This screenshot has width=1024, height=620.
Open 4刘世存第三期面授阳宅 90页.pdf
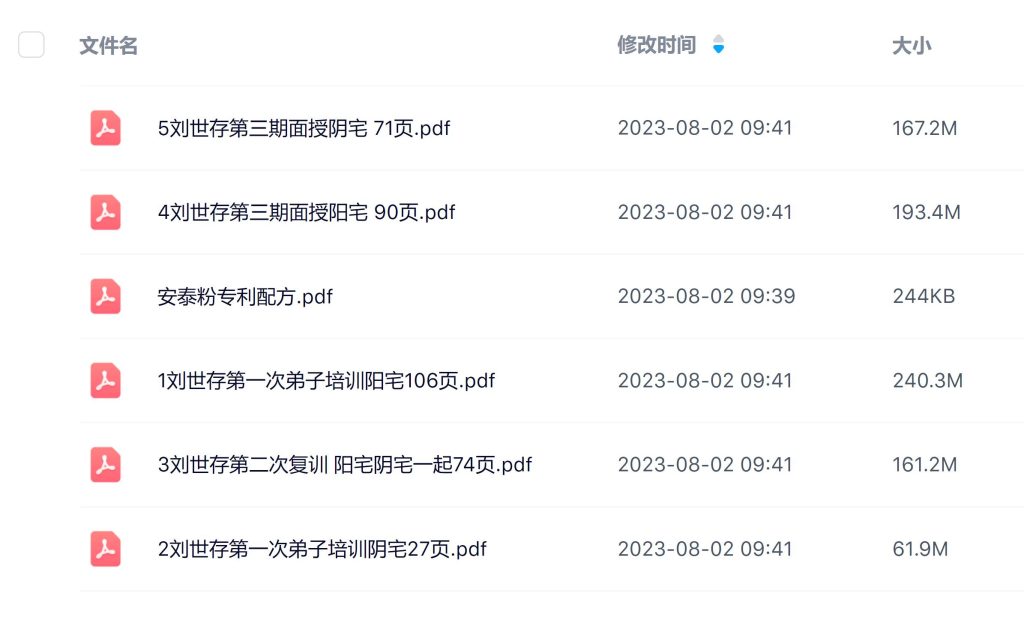click(306, 212)
